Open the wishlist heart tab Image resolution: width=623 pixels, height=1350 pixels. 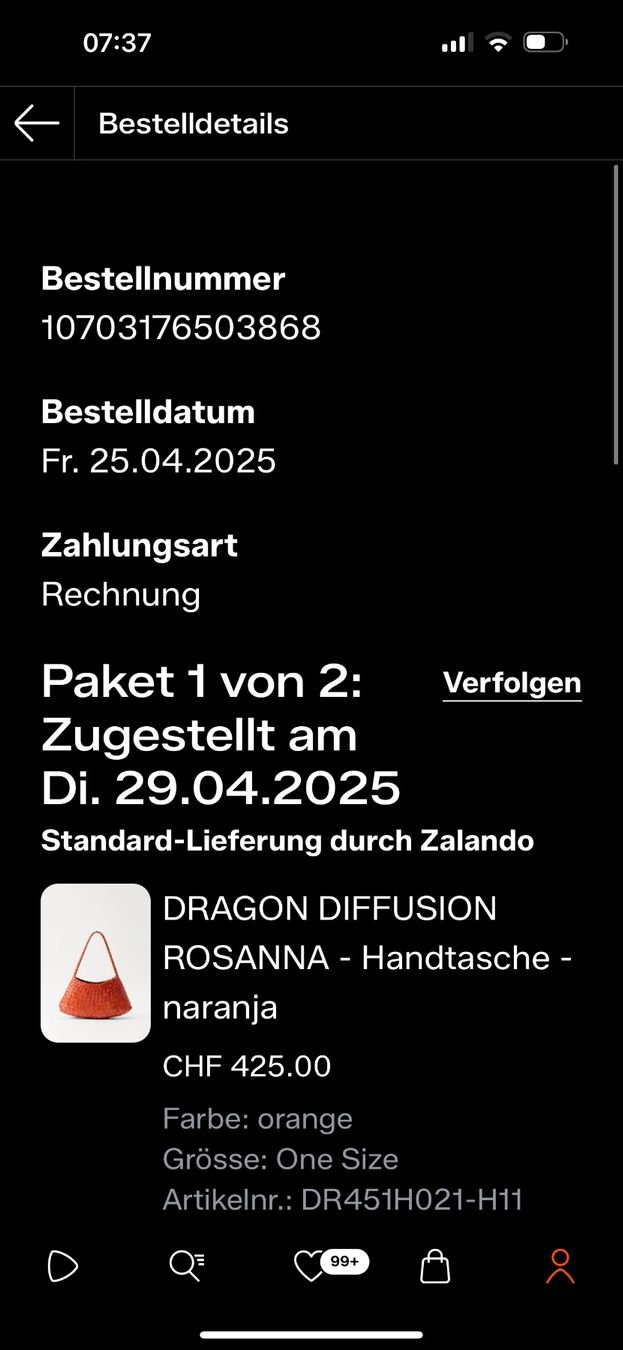point(331,1265)
